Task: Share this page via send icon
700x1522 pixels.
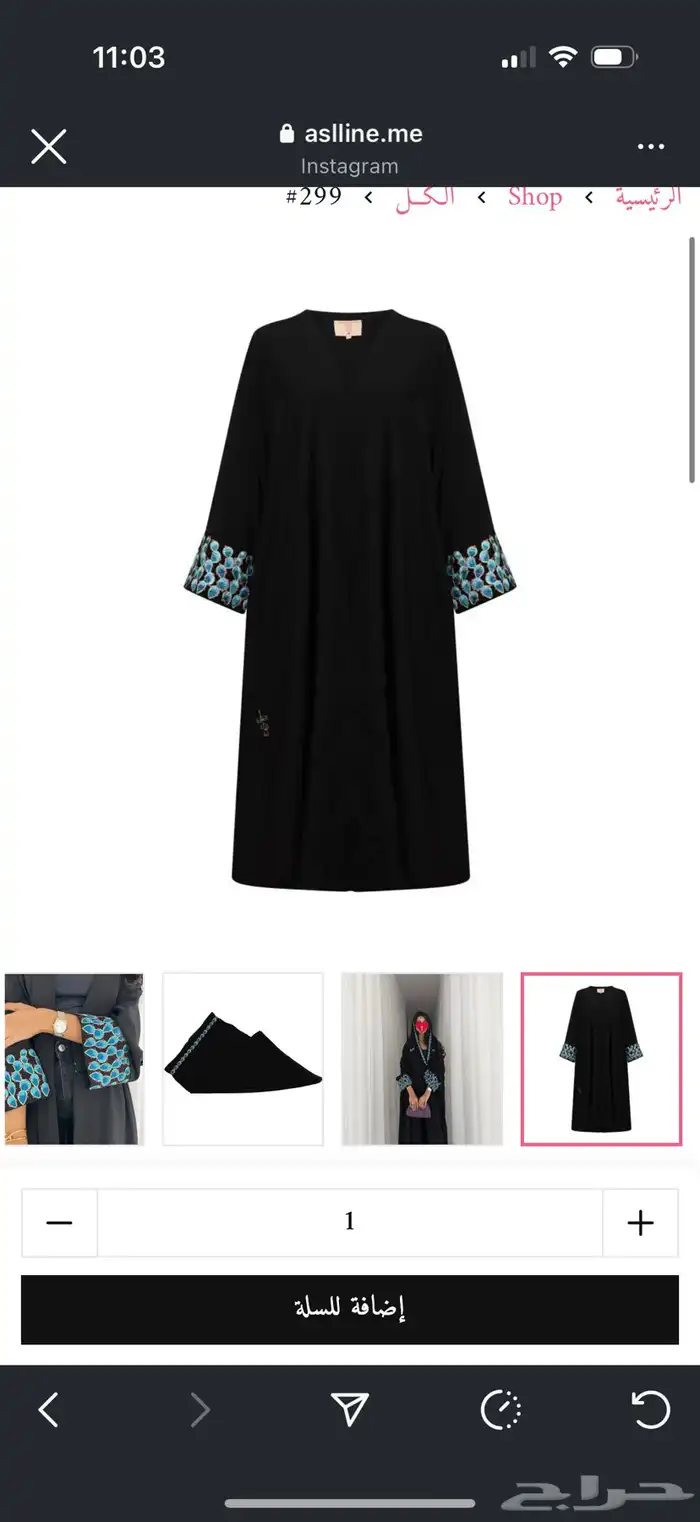Action: (x=349, y=1410)
